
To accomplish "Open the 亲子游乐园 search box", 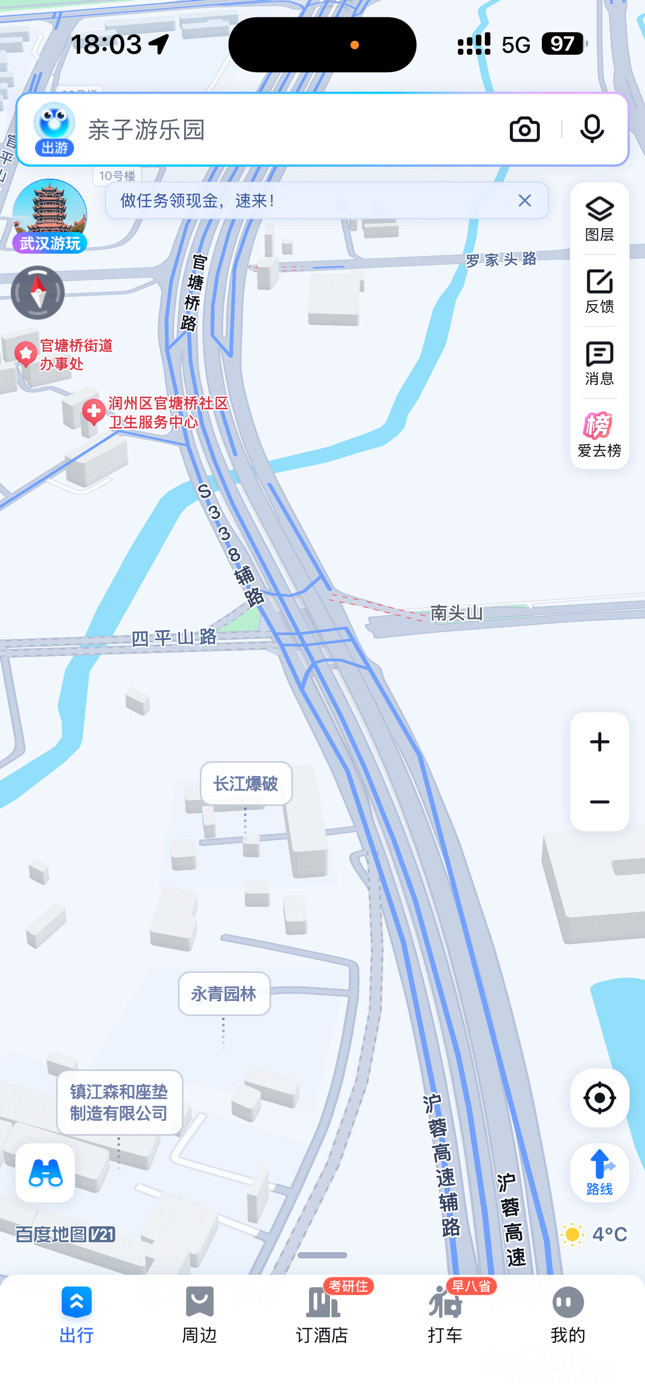I will point(280,130).
